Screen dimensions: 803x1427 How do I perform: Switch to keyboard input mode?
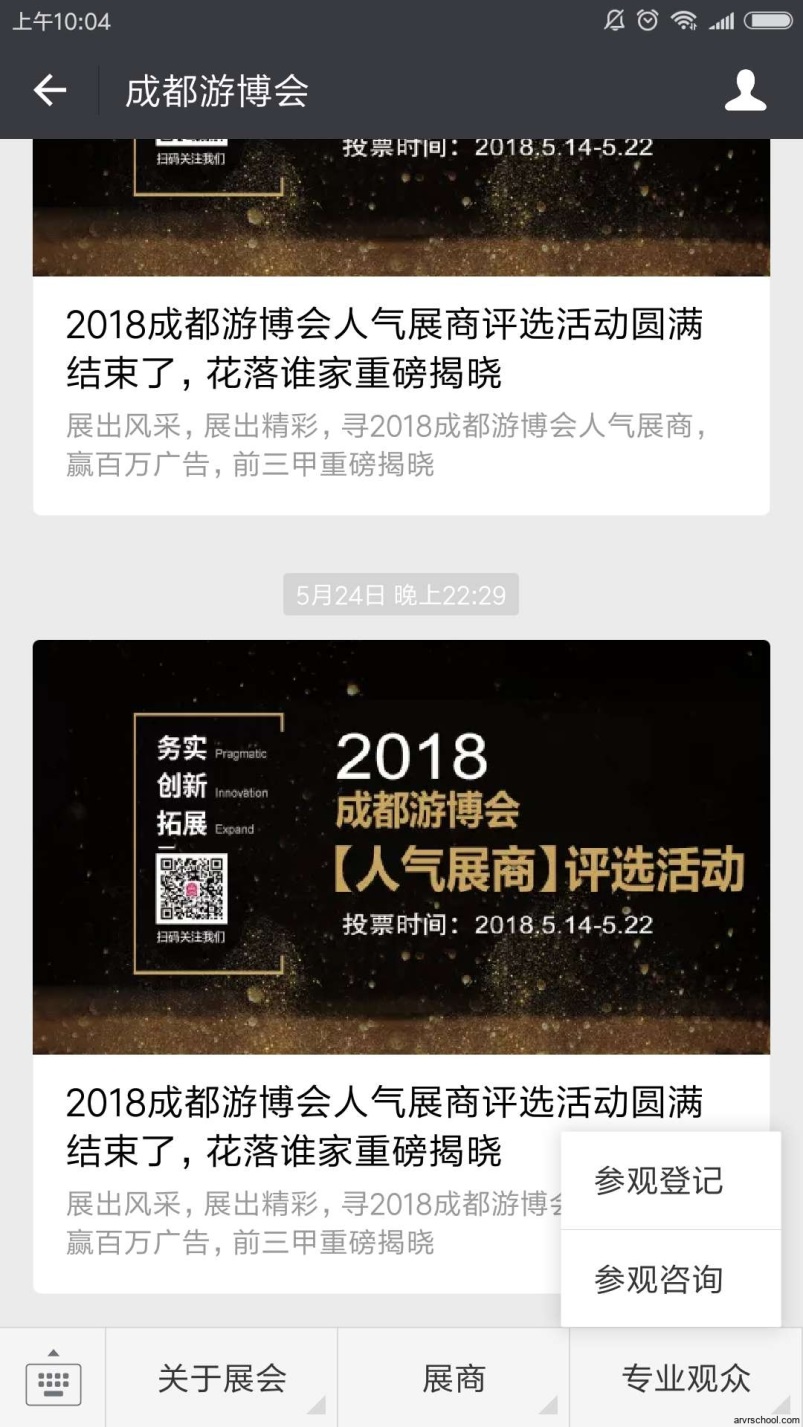point(53,1378)
